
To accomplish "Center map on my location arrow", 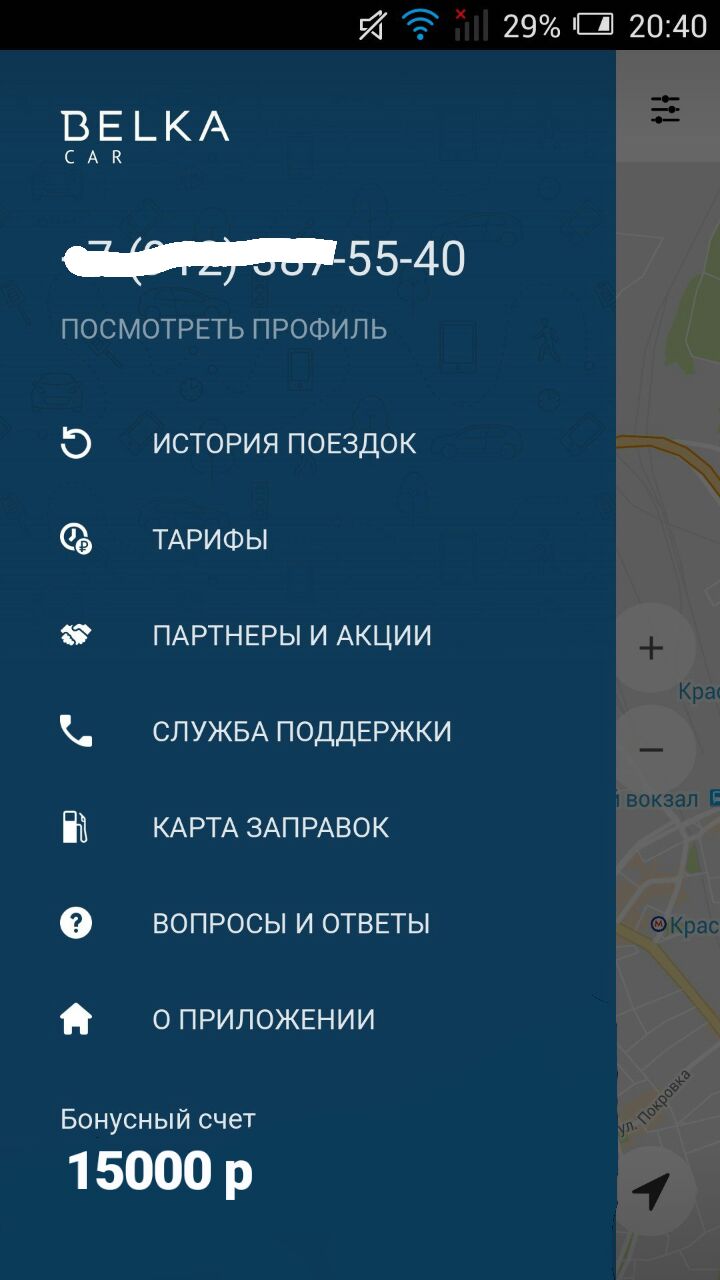I will 652,1191.
